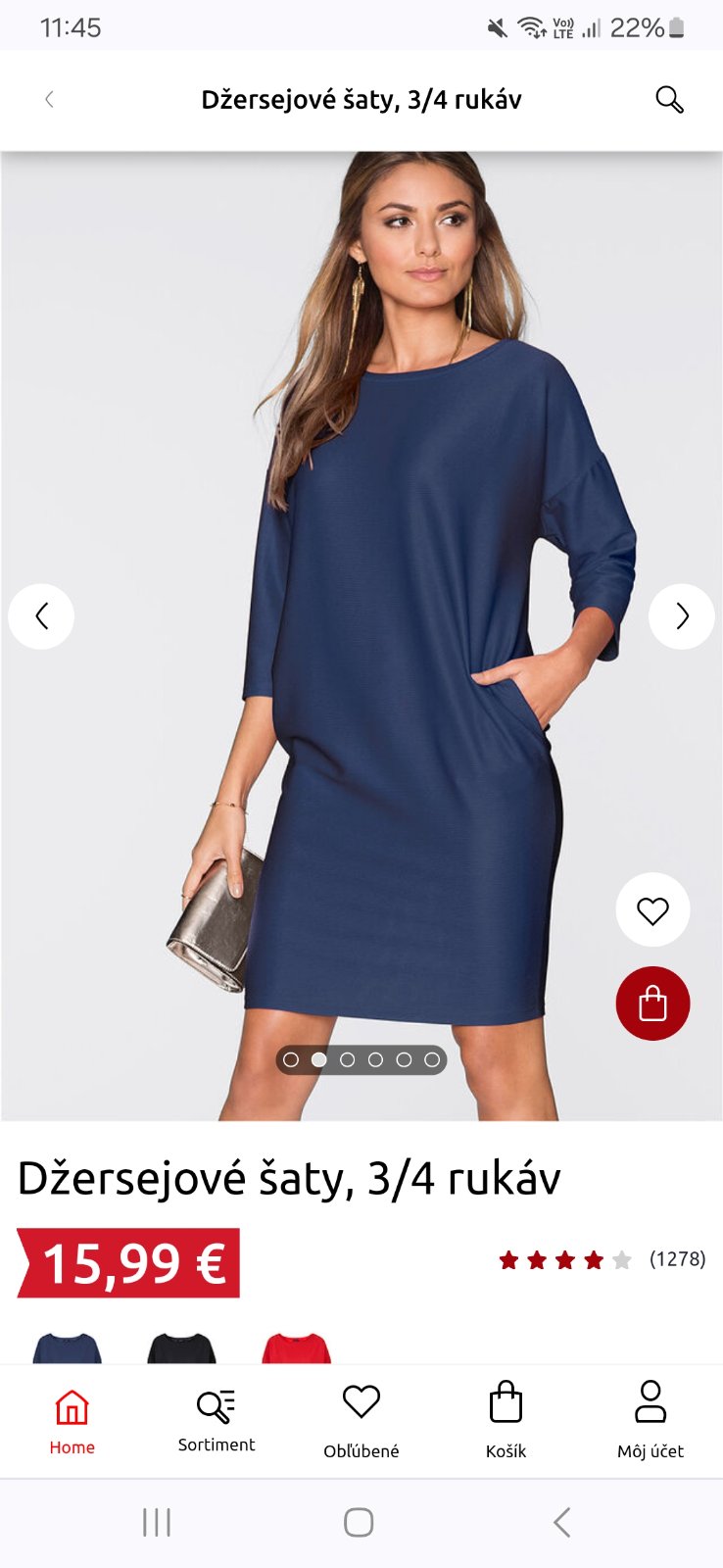Open the star rating reviews (1278)
Screen dimensions: 723x1568
point(601,1259)
